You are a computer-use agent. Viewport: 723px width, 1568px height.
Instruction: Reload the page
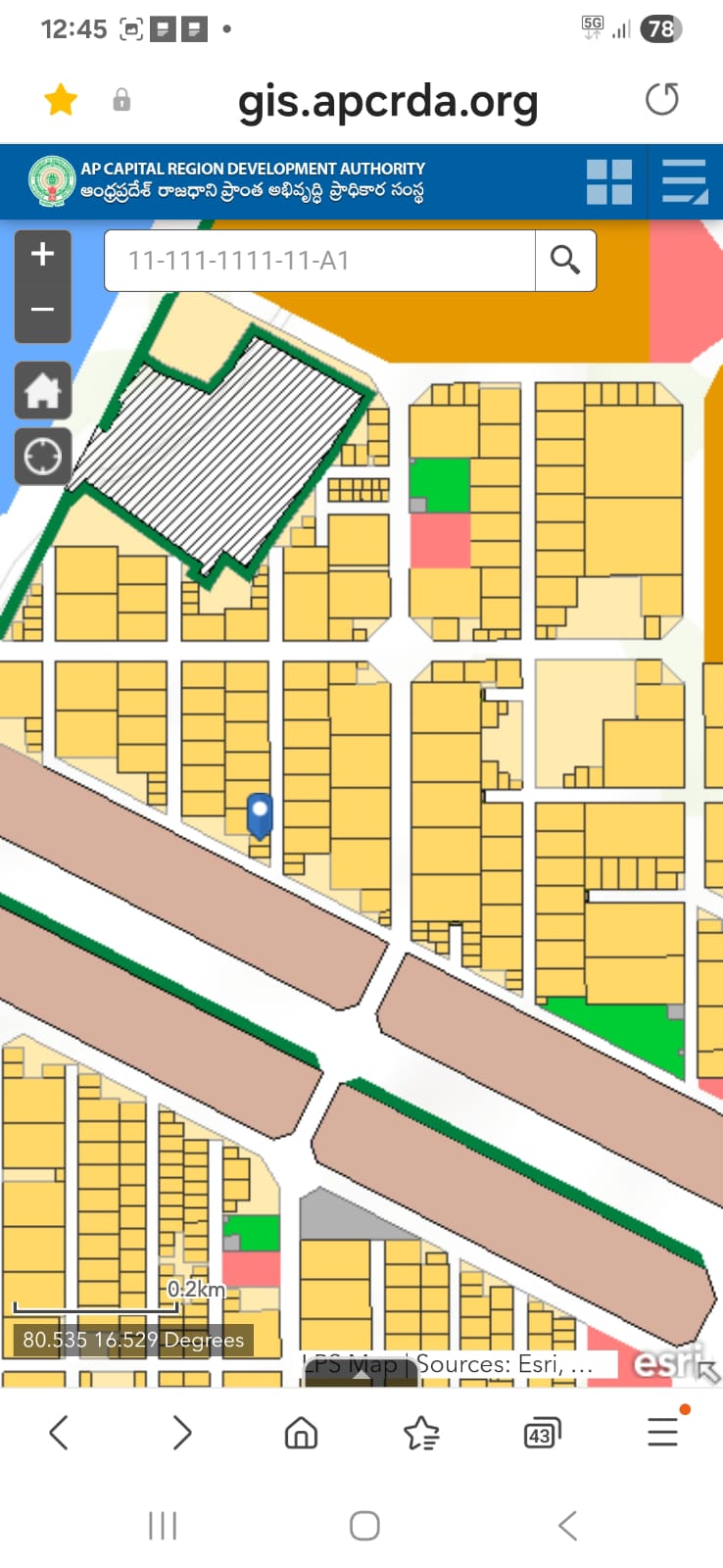(x=662, y=99)
